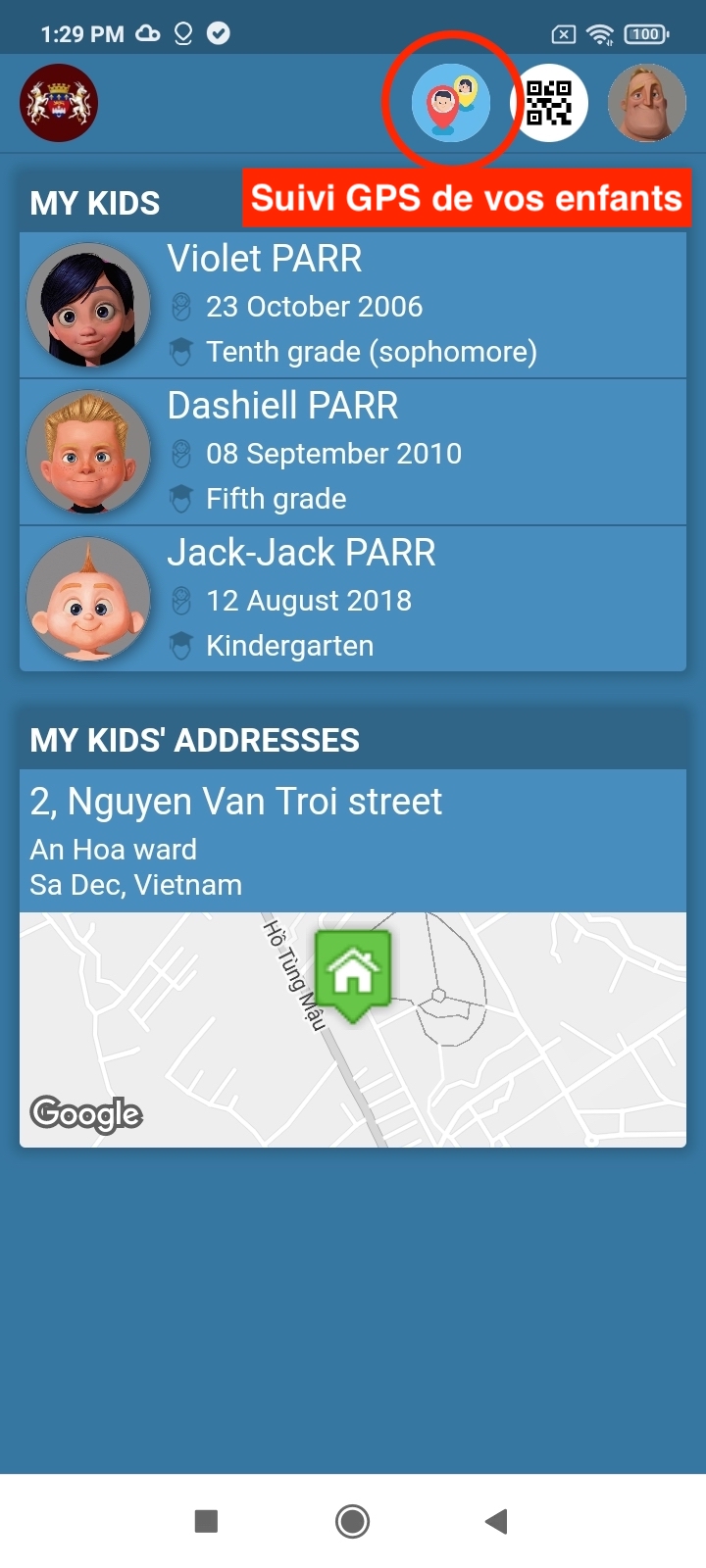
Task: Tap the school crest logo button
Action: click(x=59, y=103)
